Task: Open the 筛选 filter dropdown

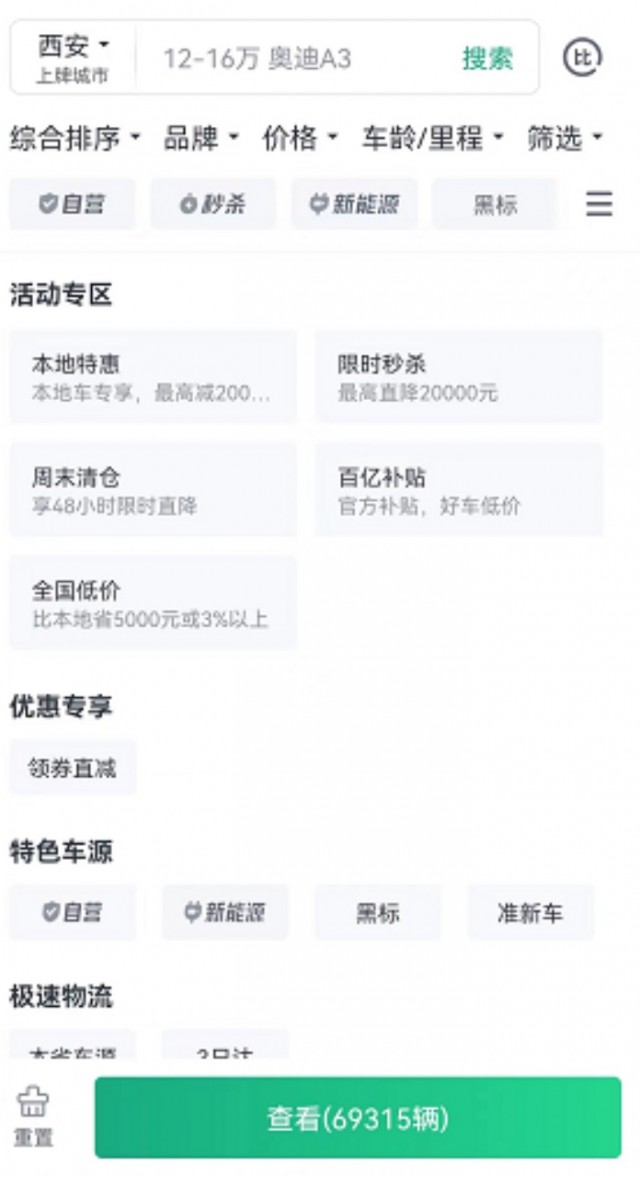Action: click(x=564, y=138)
